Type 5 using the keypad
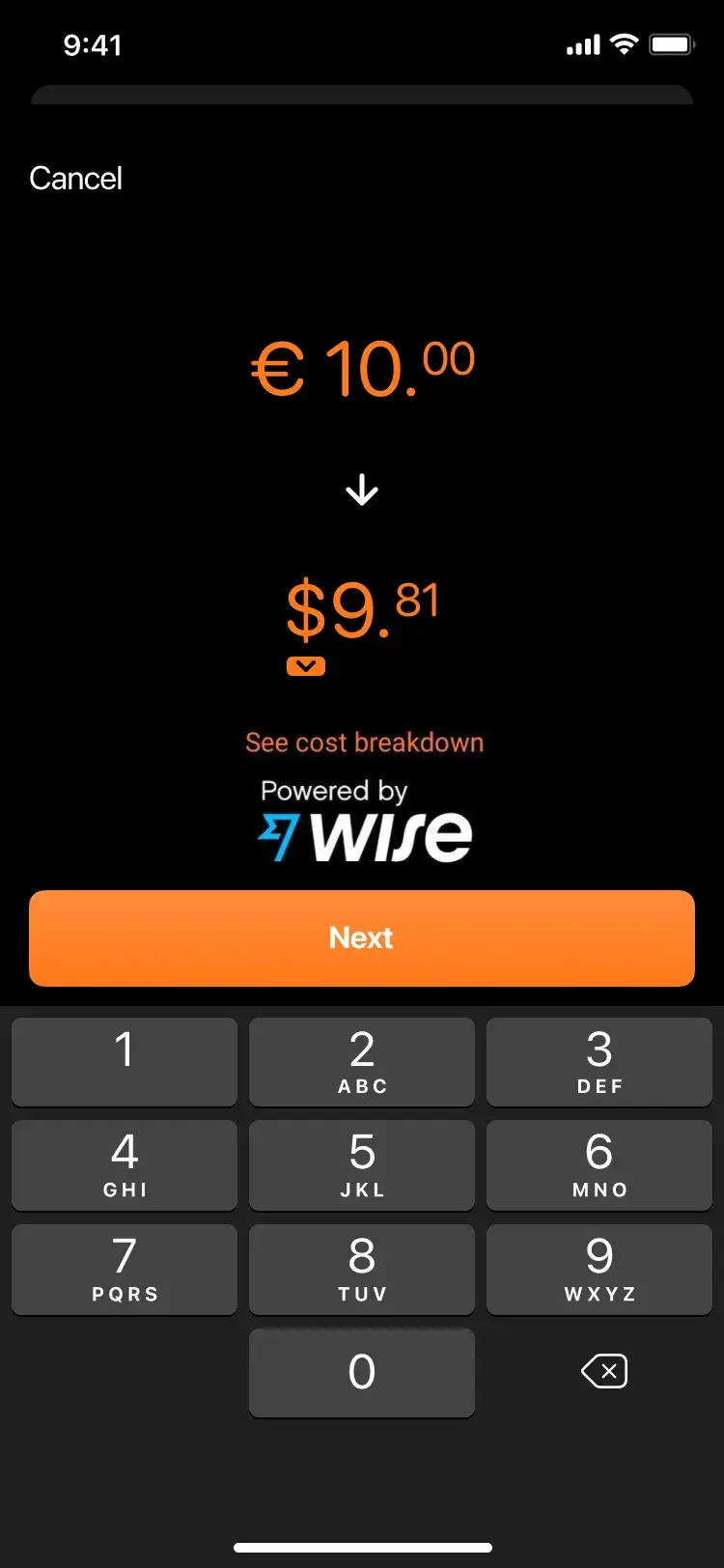 tap(362, 1164)
